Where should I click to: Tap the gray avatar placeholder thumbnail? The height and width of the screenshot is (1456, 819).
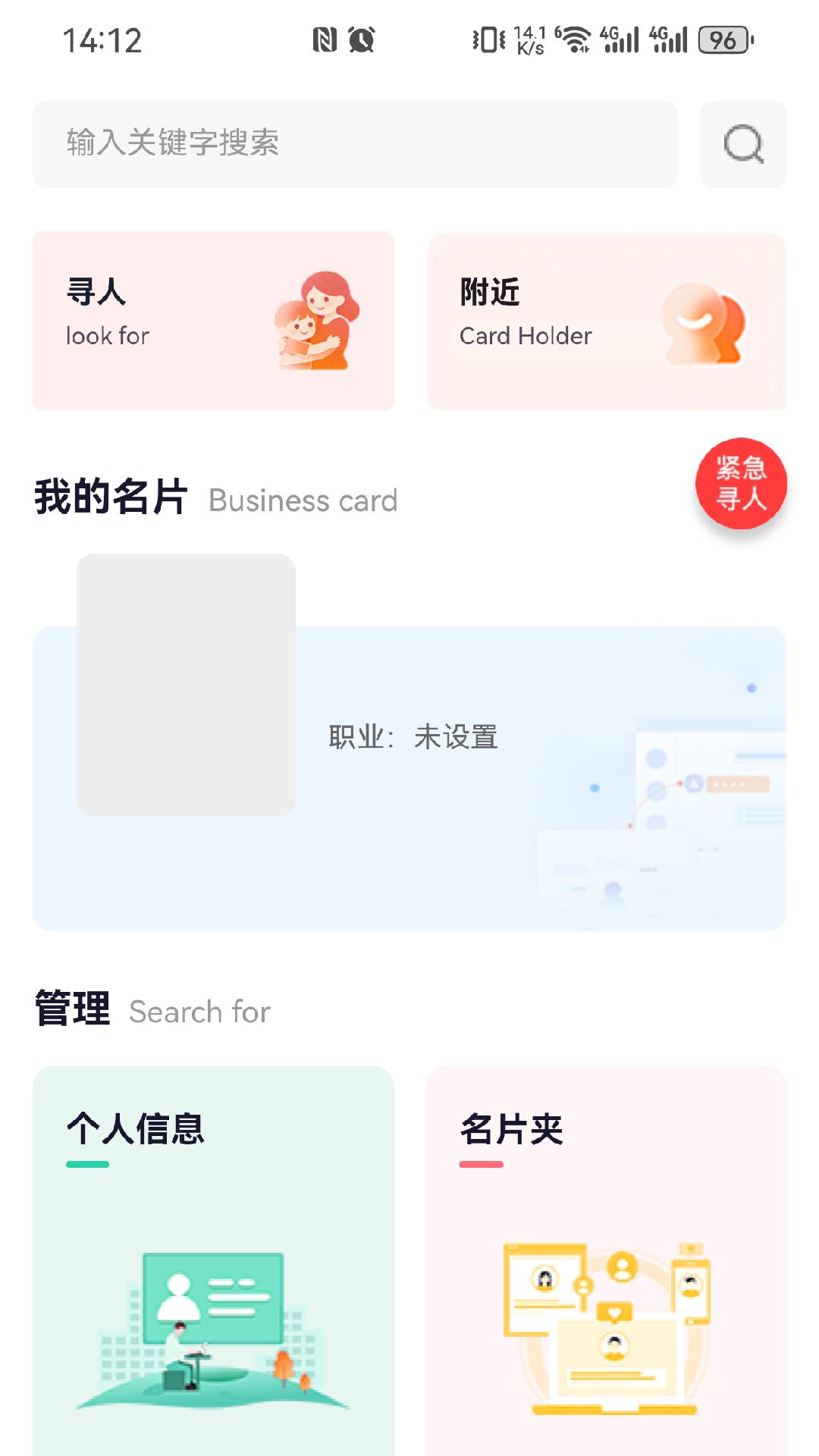pyautogui.click(x=185, y=684)
